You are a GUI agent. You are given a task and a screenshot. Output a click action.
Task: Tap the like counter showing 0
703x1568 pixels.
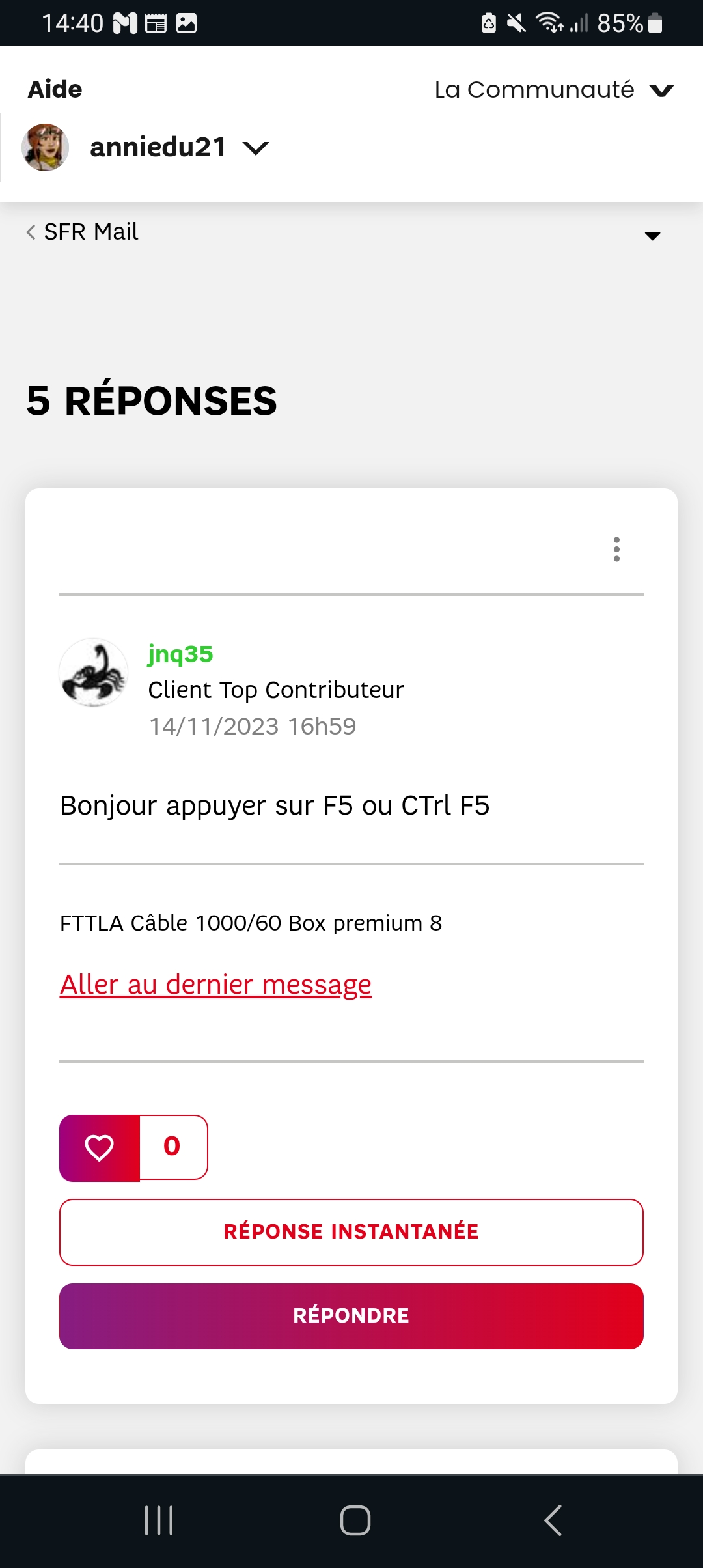171,1147
